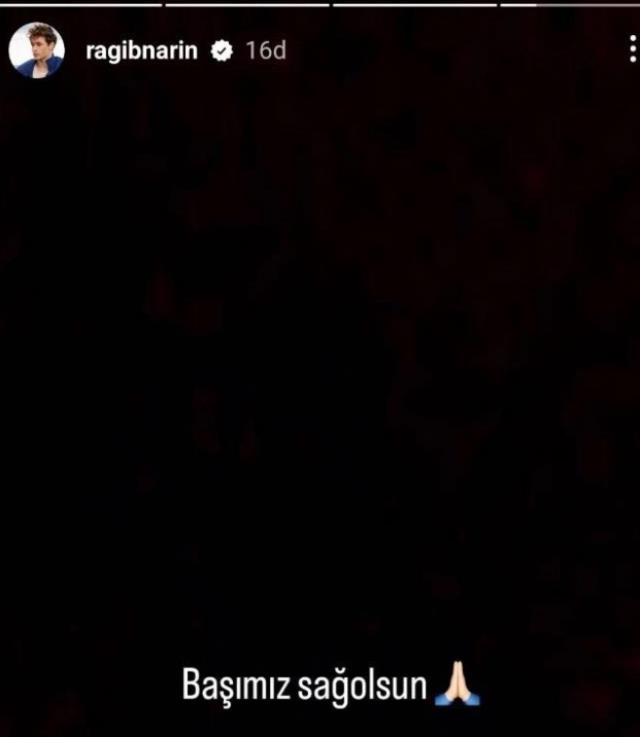Open the ragibnarin username link

pyautogui.click(x=143, y=50)
